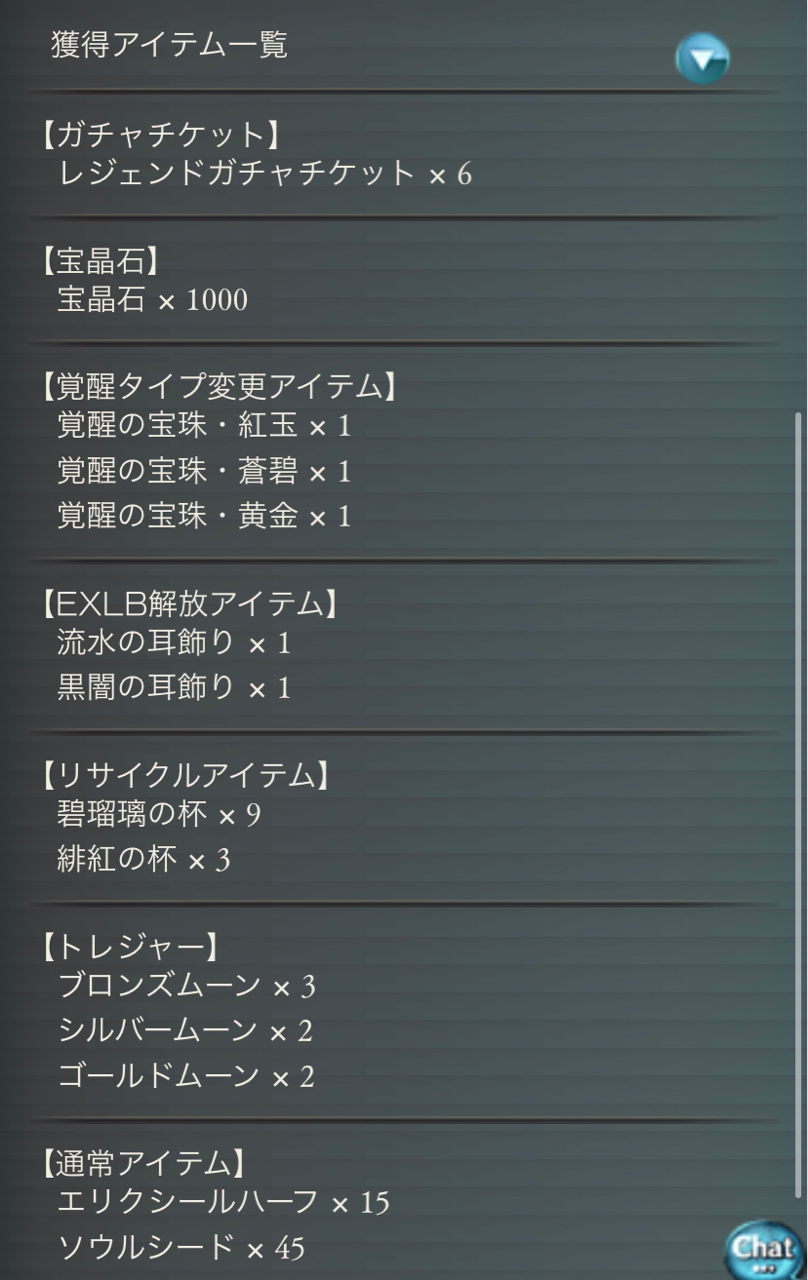The height and width of the screenshot is (1280, 808).
Task: Collapse the 獲得アイテム一覧 dropdown arrow
Action: click(702, 60)
